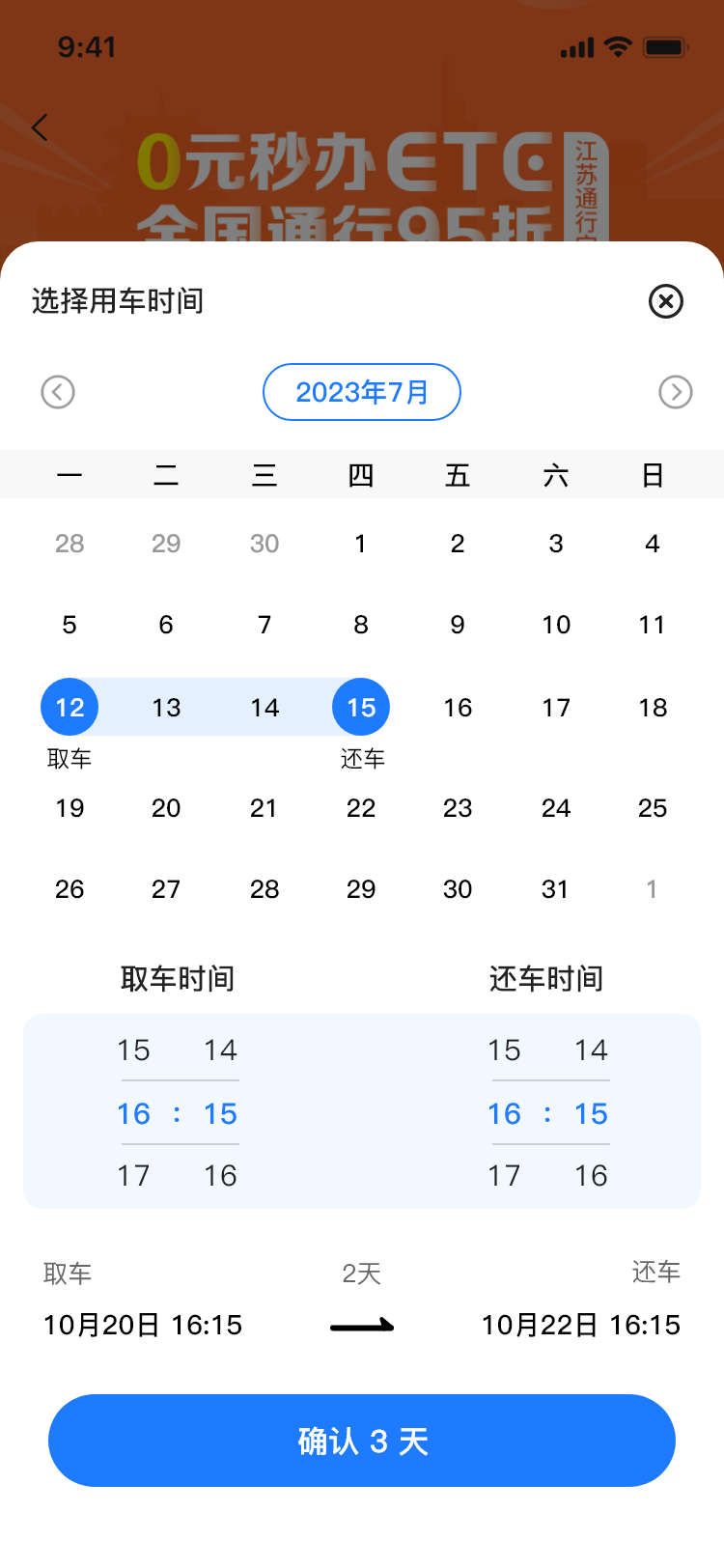Viewport: 724px width, 1568px height.
Task: Select the return date 15
Action: click(361, 707)
